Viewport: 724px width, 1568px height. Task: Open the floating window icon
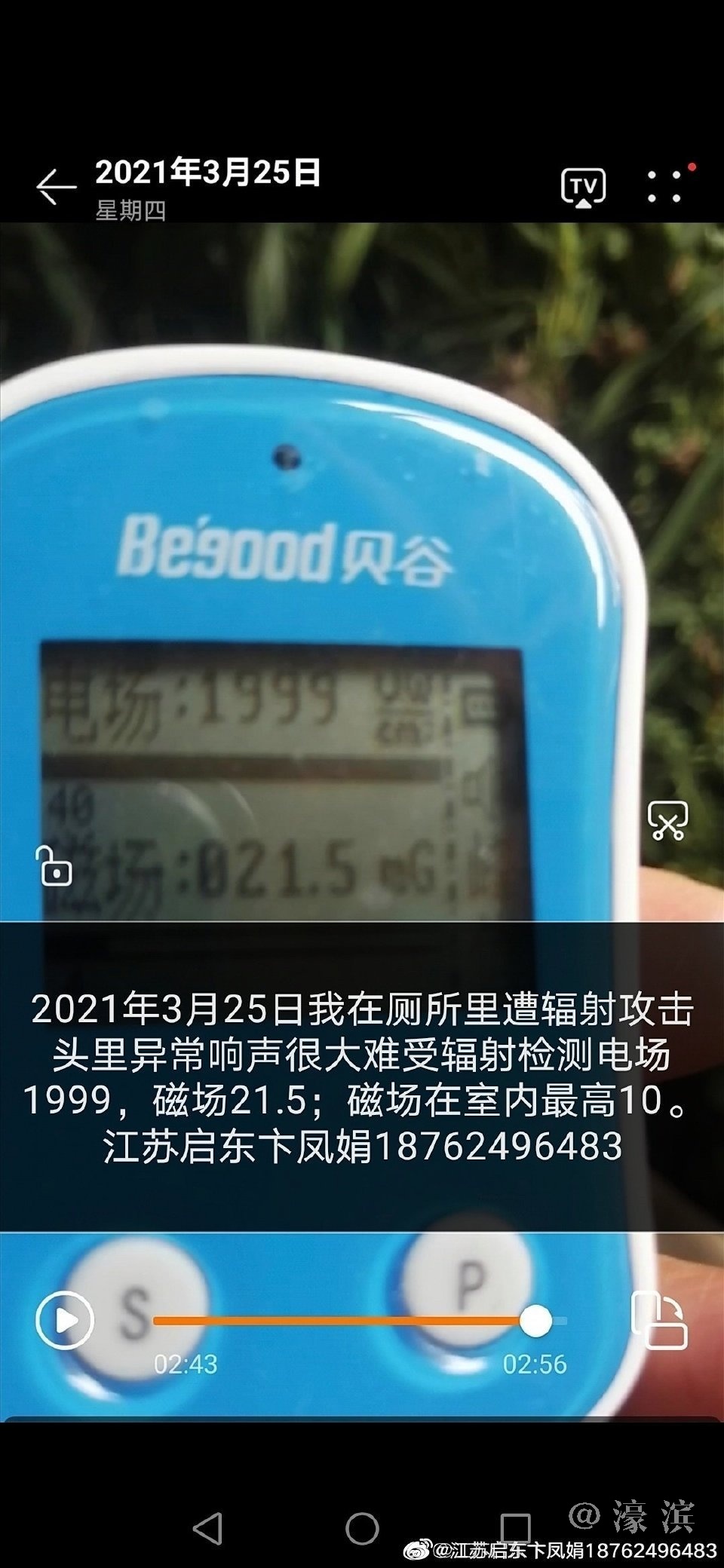(659, 1319)
